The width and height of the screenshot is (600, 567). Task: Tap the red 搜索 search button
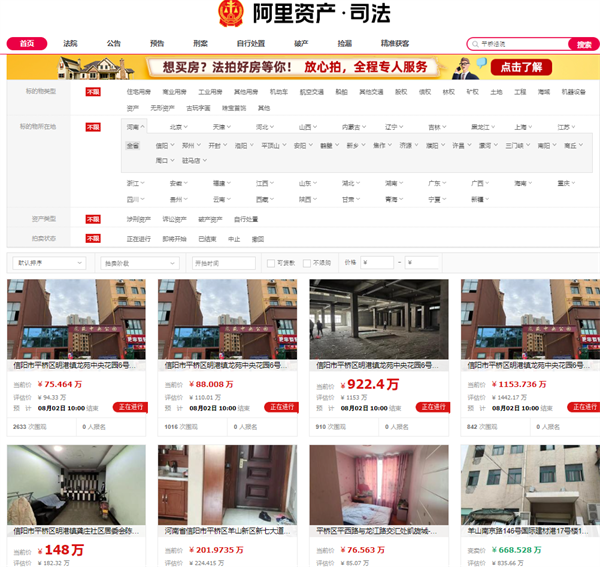pos(584,44)
